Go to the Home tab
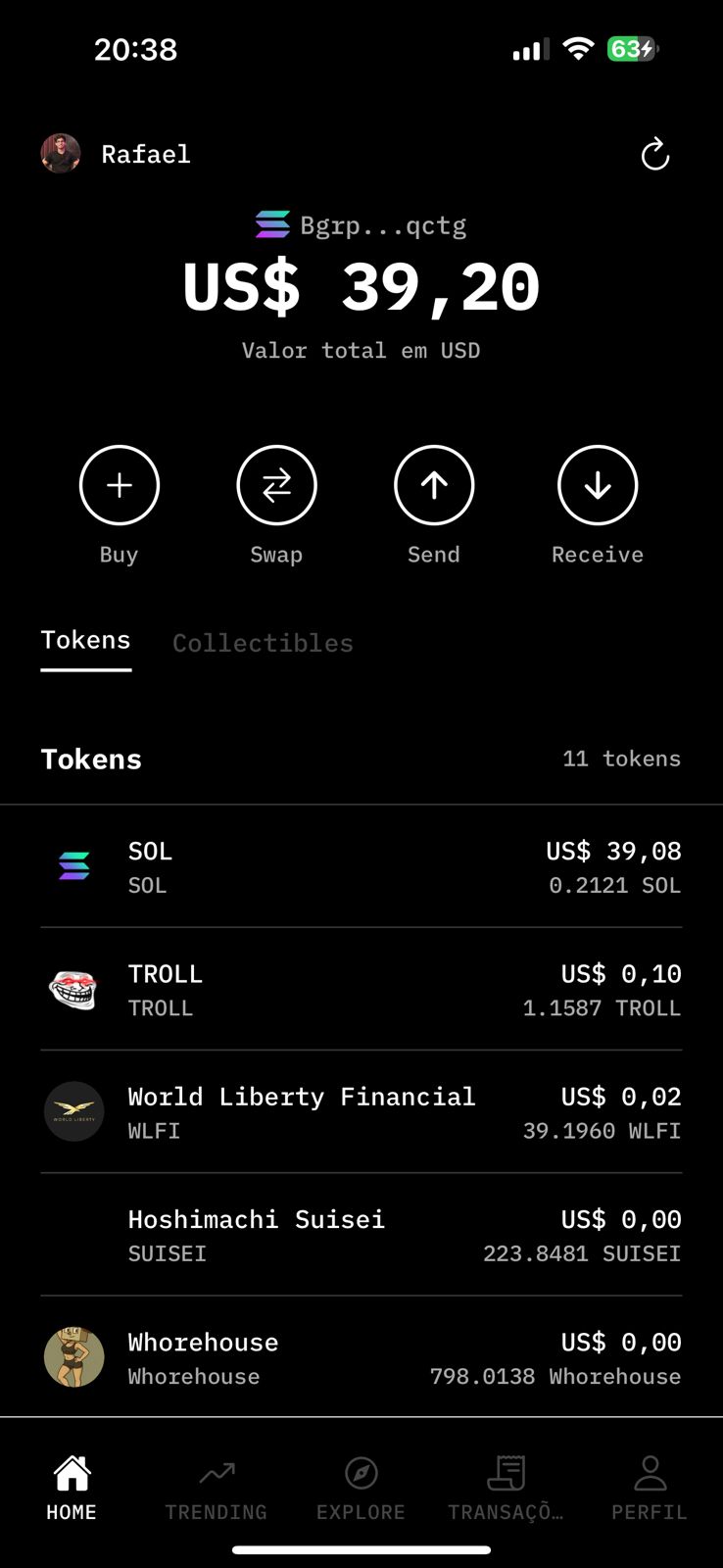 (72, 1488)
